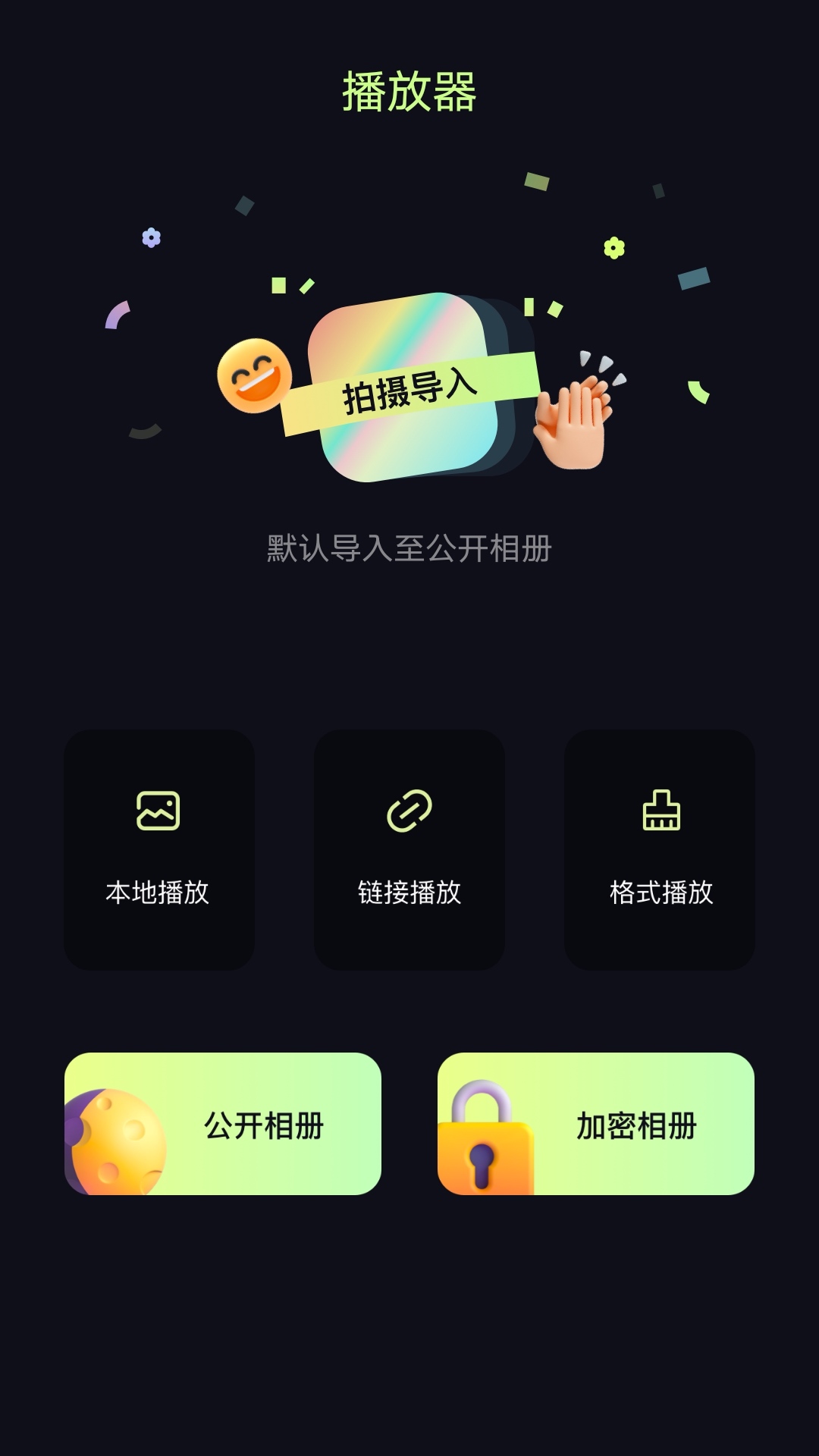Select 格式播放 format playback
The image size is (819, 1456).
[x=659, y=849]
